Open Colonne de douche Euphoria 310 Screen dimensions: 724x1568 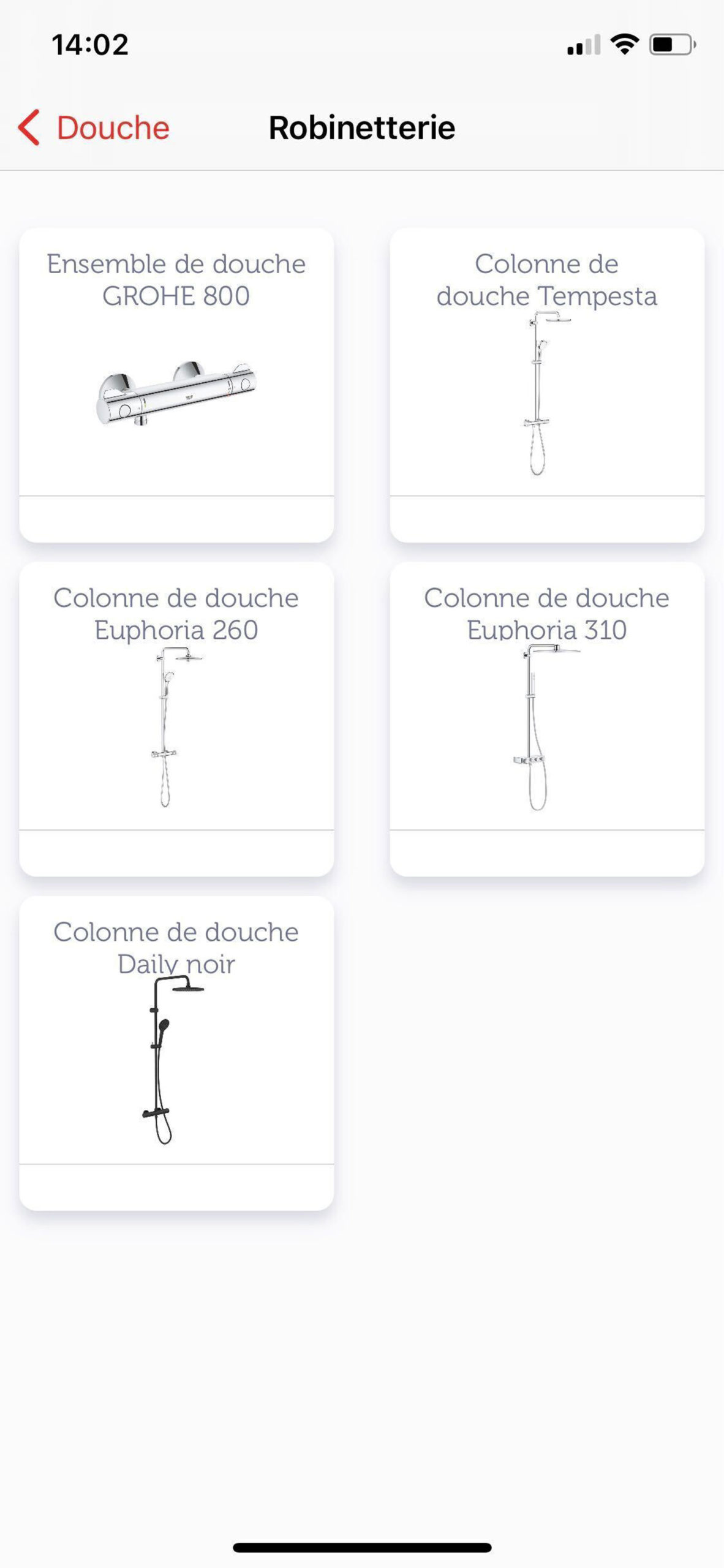tap(546, 718)
